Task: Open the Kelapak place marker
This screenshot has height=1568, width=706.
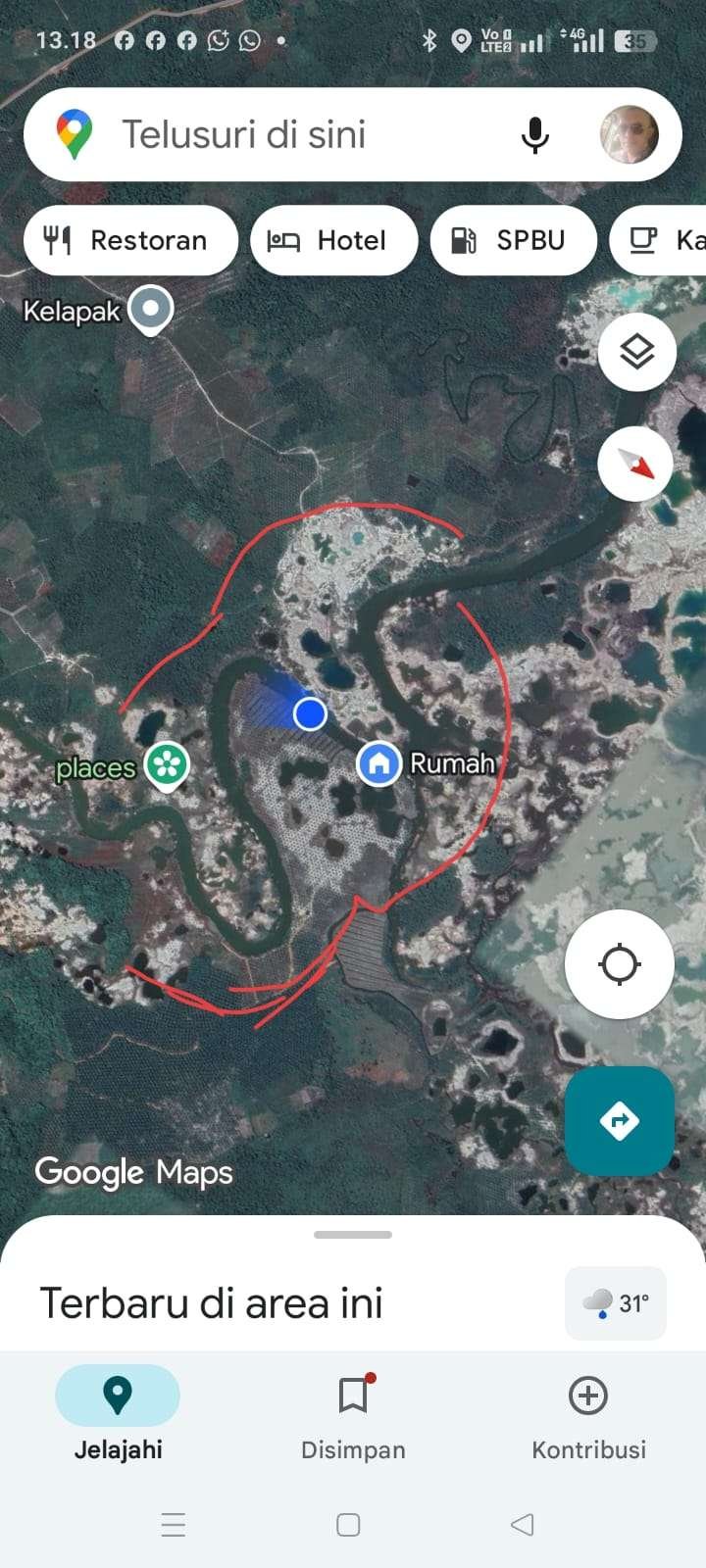Action: click(151, 309)
